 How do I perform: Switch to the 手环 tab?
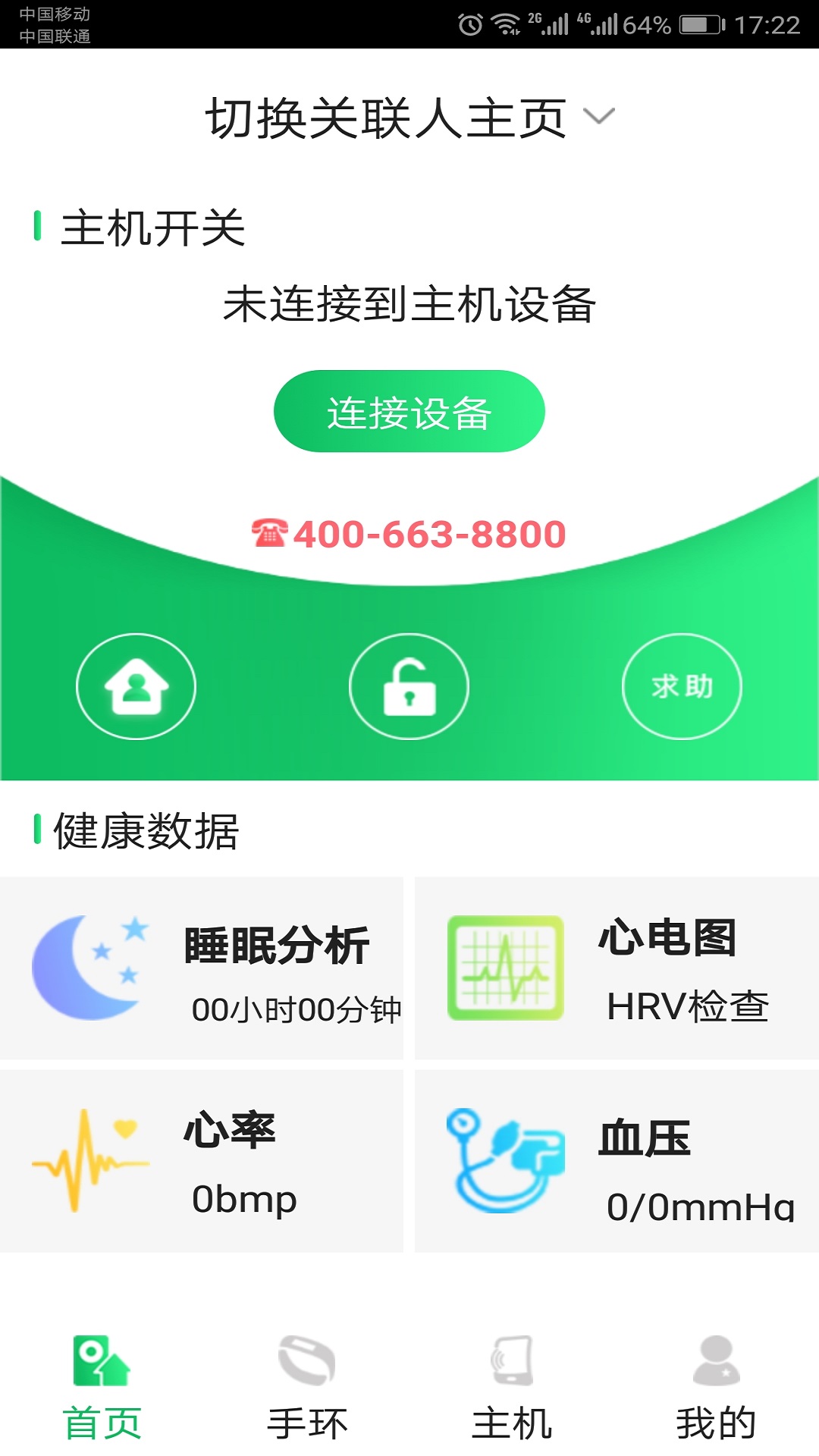(x=307, y=1389)
